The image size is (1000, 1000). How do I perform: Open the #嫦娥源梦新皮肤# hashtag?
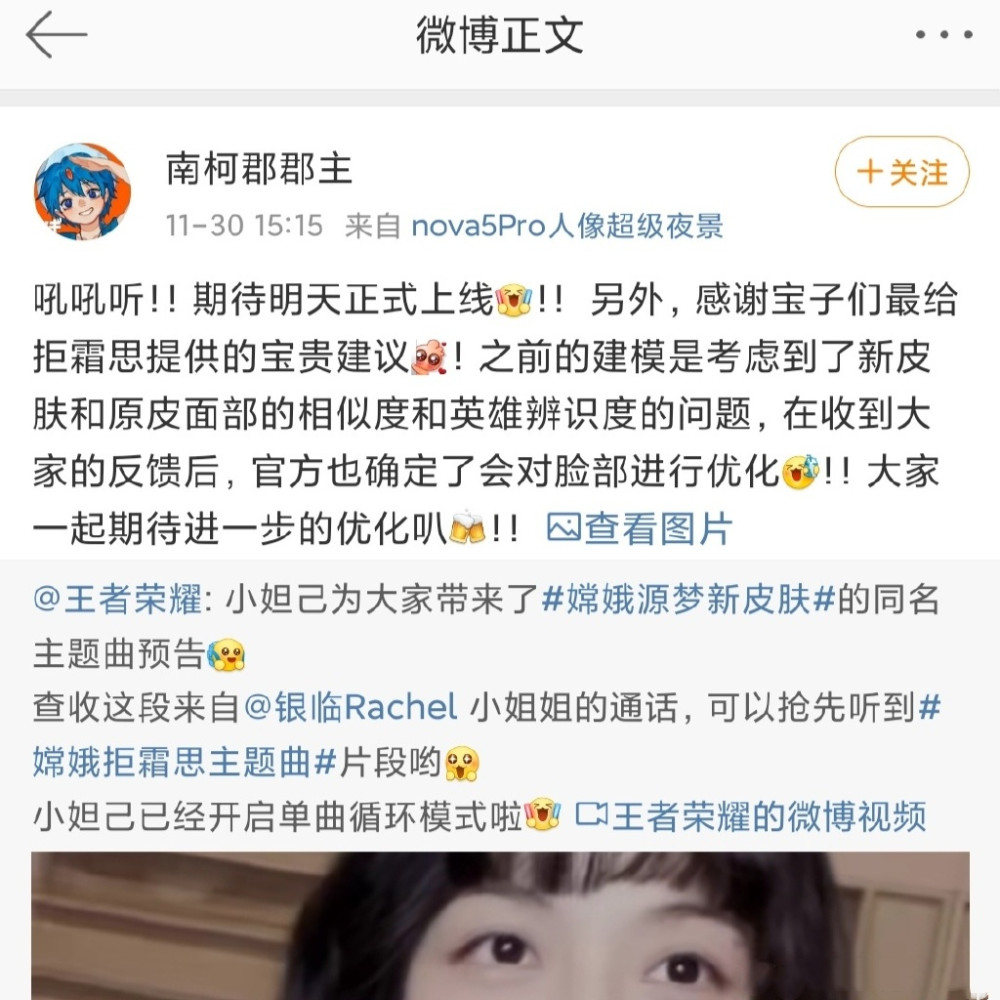point(674,601)
